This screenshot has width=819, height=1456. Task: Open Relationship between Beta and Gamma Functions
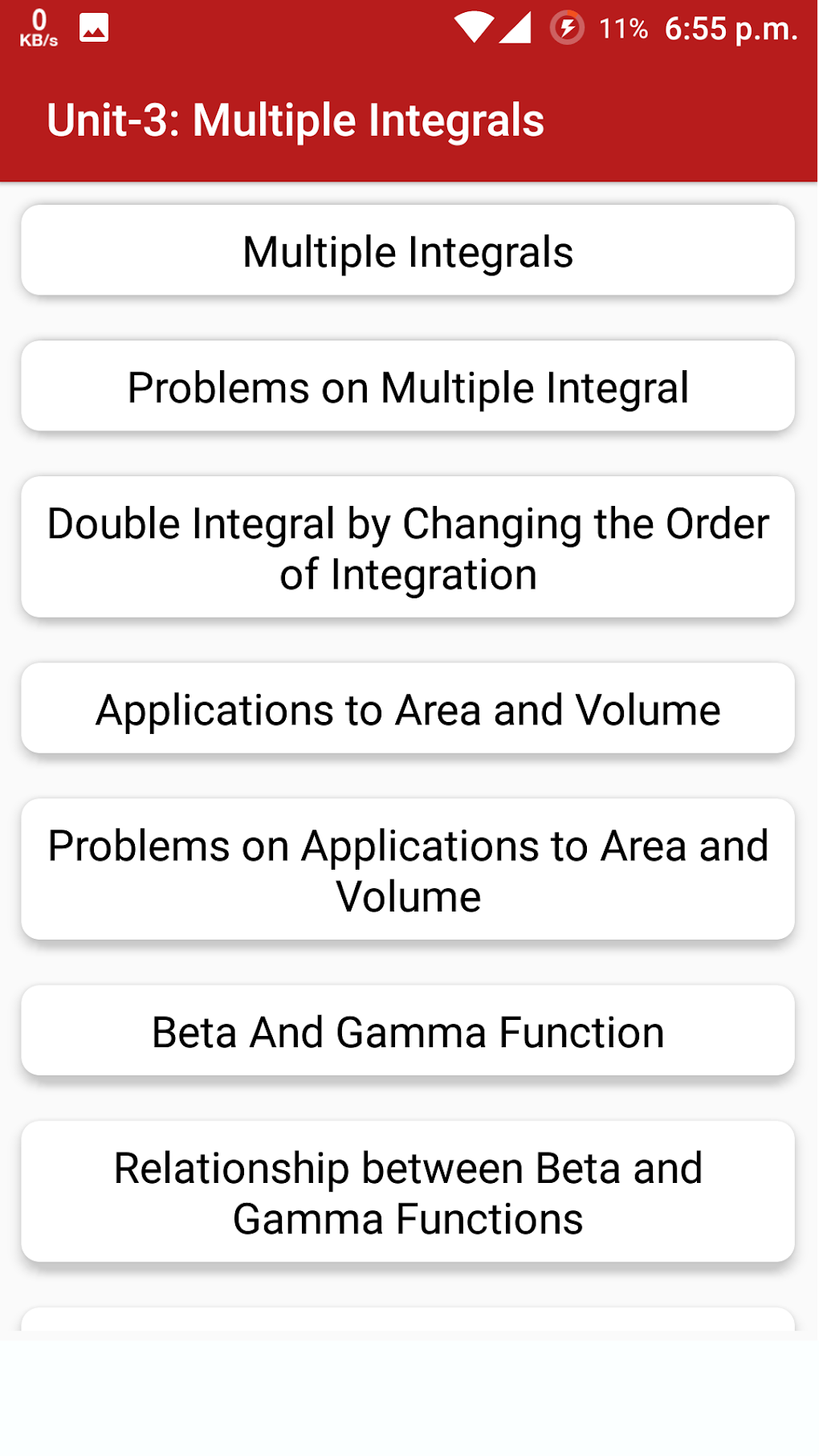click(x=408, y=1193)
